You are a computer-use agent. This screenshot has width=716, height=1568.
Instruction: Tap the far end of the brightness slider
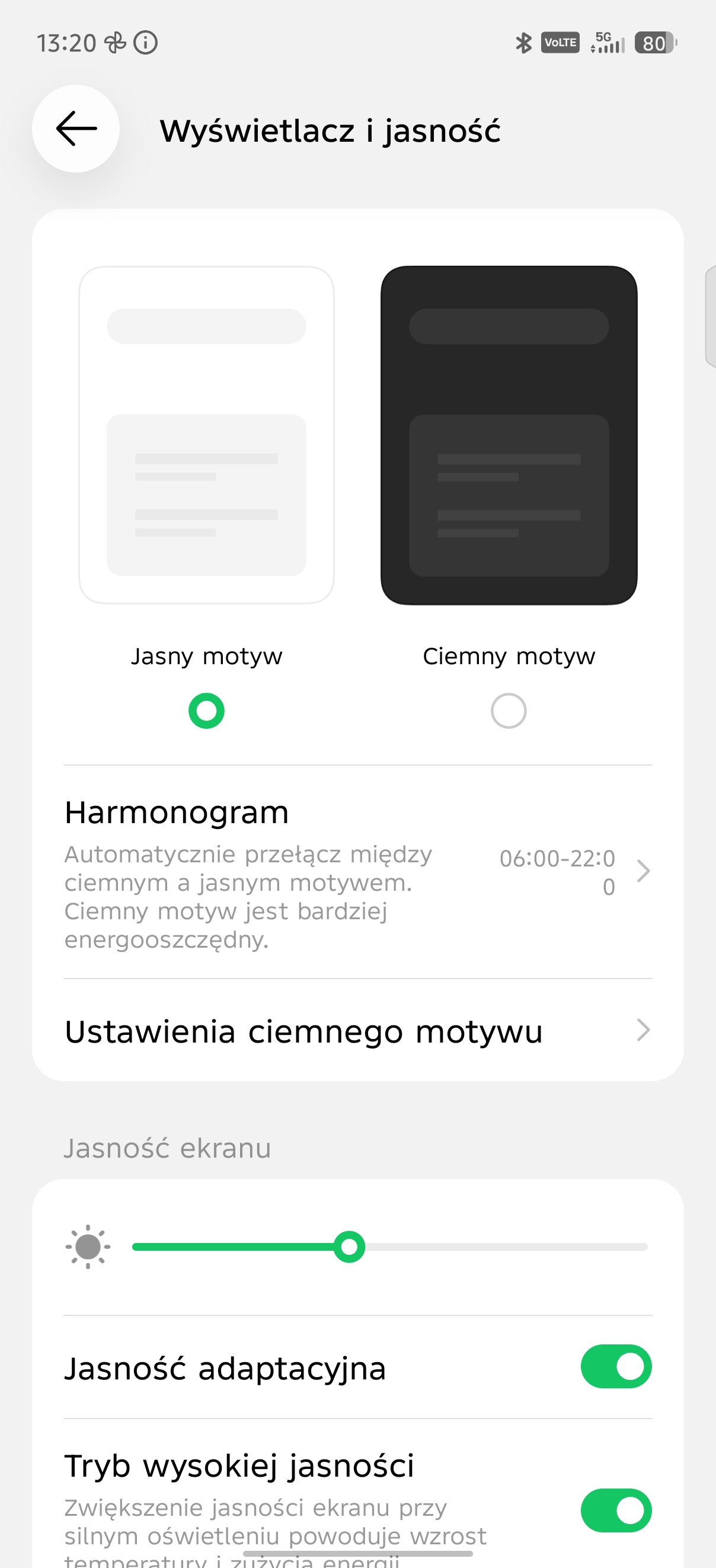[644, 1247]
